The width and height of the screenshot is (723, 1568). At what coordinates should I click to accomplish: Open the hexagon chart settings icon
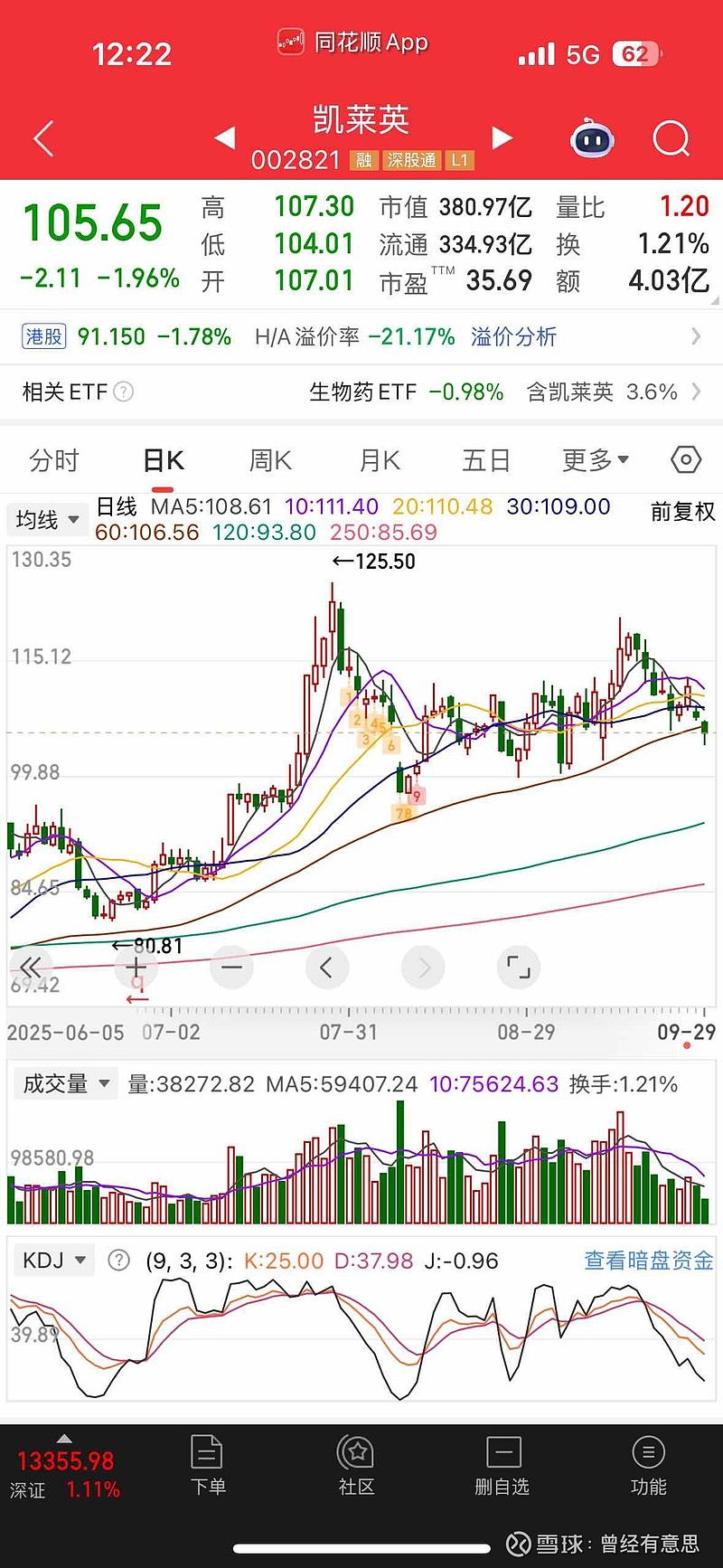click(x=686, y=460)
